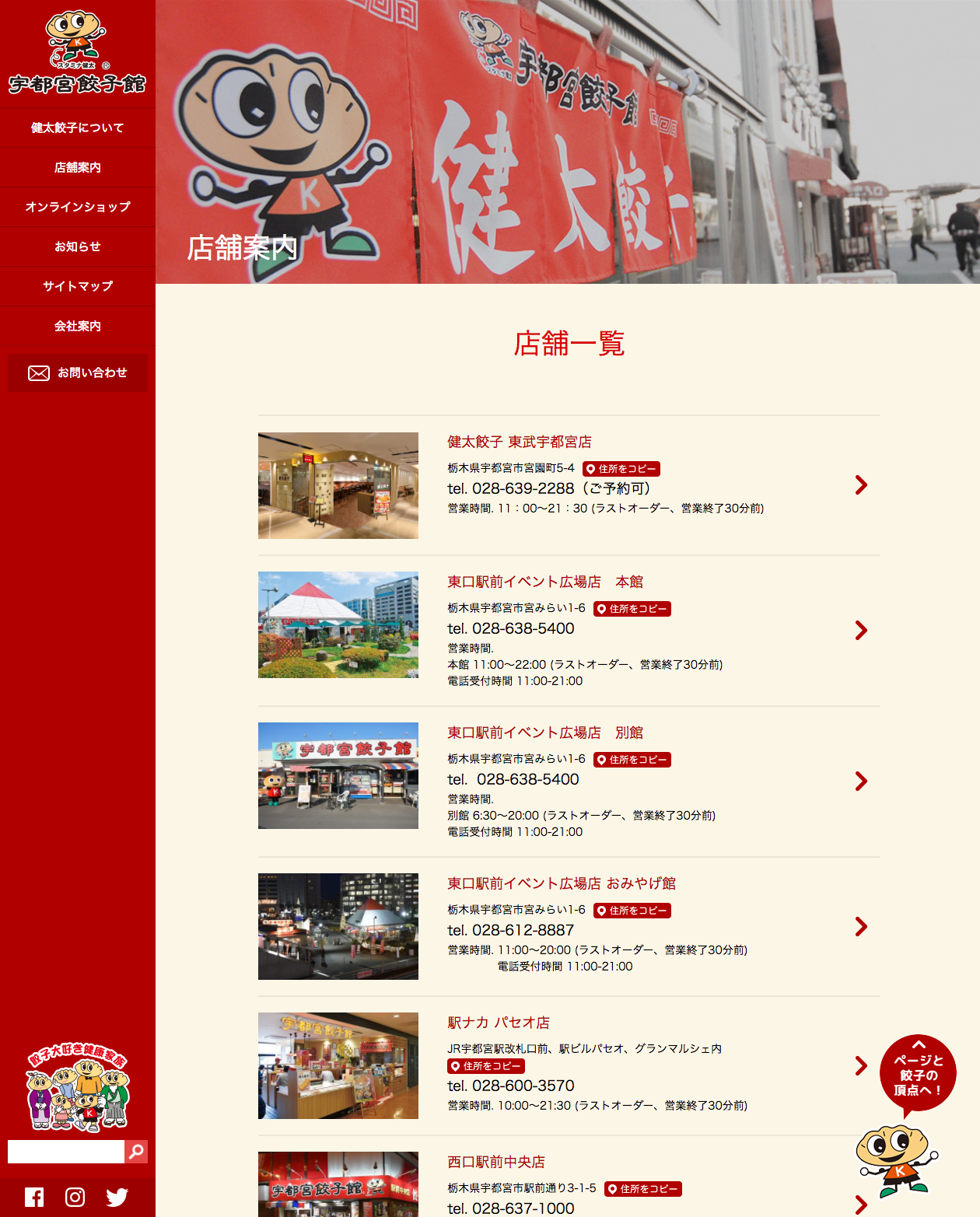Open the Instagram icon
This screenshot has width=980, height=1217.
pos(75,1197)
